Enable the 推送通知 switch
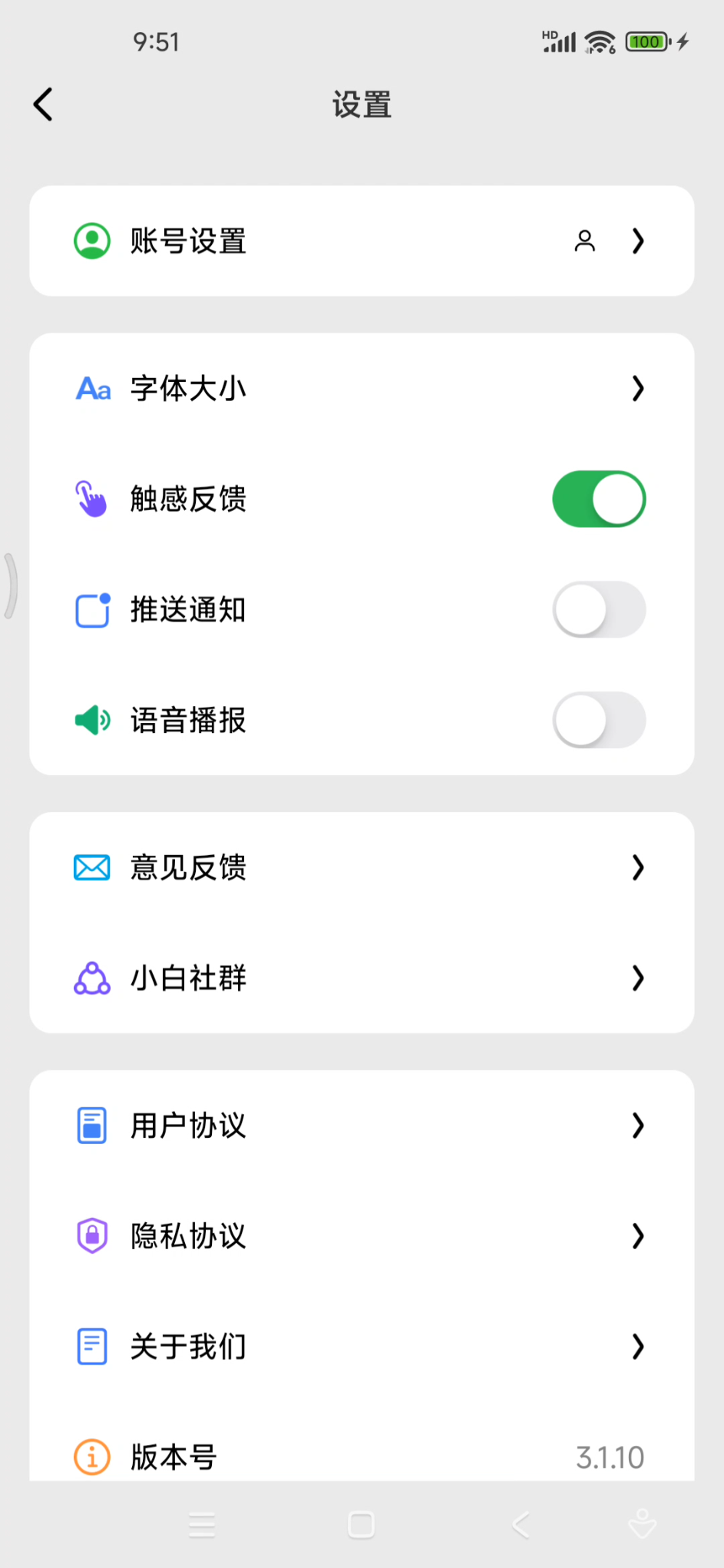The height and width of the screenshot is (1568, 724). 599,610
